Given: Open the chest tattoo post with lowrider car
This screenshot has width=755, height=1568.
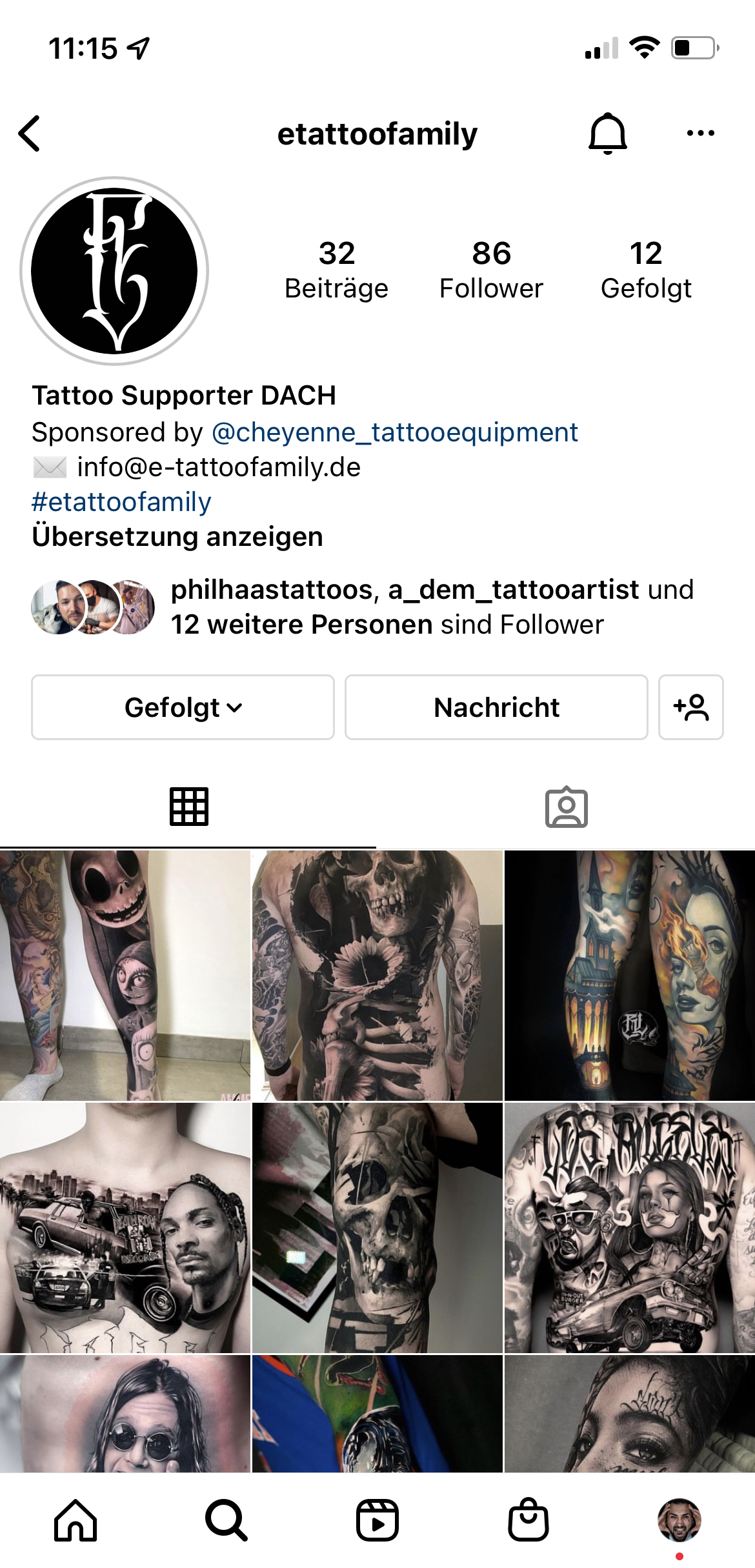Looking at the screenshot, I should click(125, 1227).
